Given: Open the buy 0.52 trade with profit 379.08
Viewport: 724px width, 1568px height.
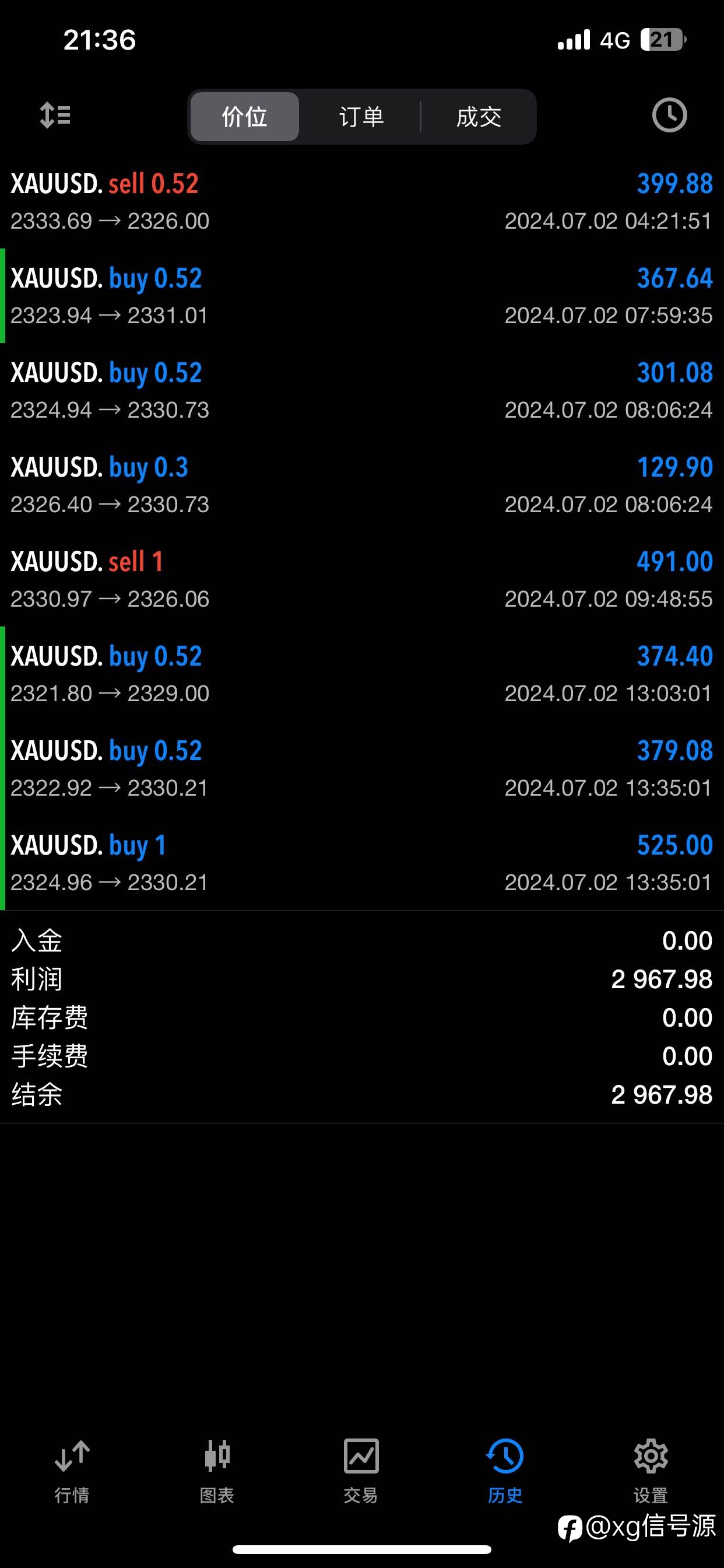Looking at the screenshot, I should (x=362, y=768).
